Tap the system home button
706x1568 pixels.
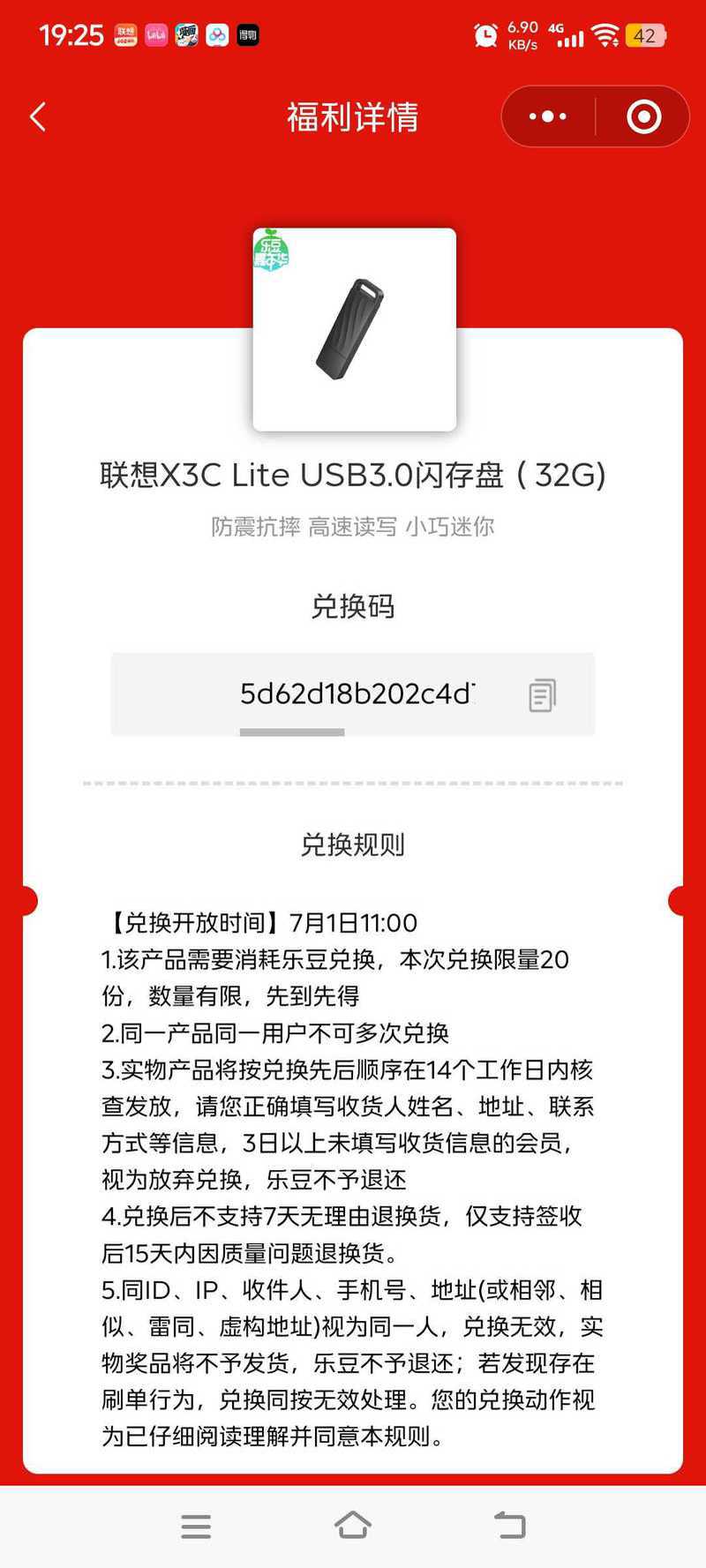[353, 1525]
